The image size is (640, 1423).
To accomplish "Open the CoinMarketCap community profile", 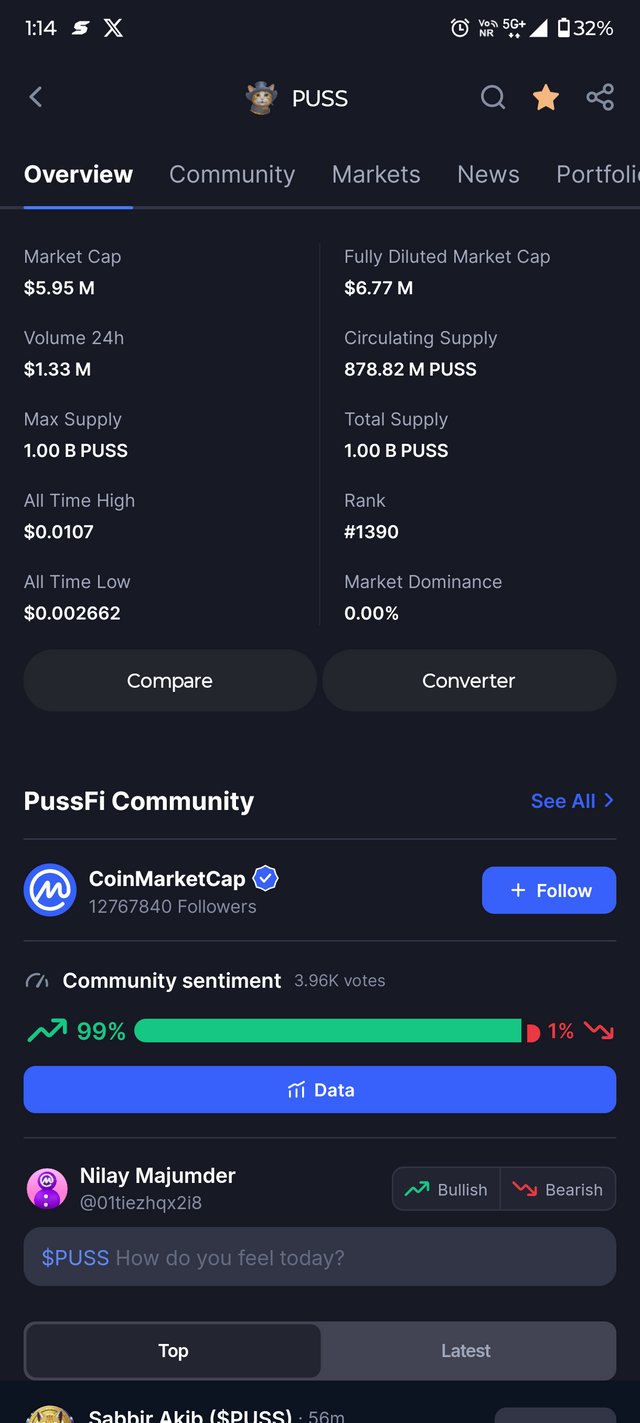I will click(x=166, y=880).
